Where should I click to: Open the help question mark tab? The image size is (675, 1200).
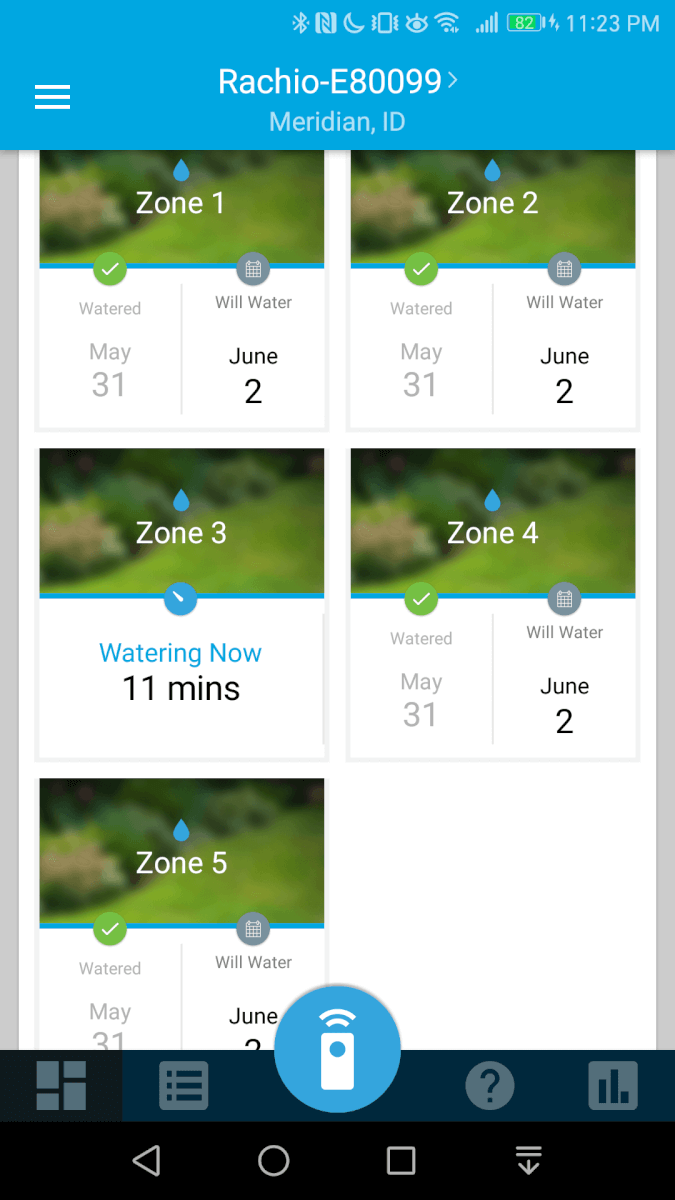(490, 1086)
